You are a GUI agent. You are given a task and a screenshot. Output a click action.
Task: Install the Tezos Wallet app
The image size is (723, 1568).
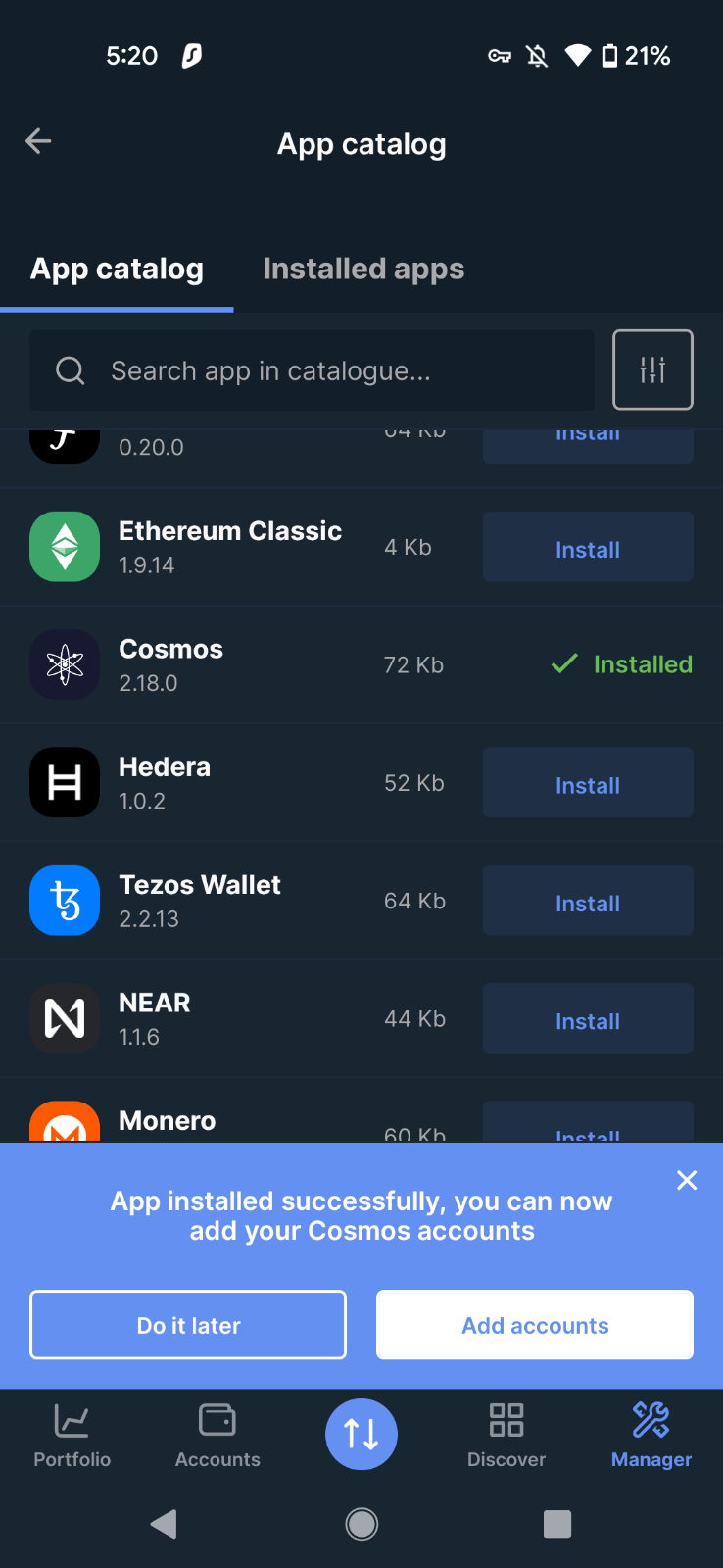pos(588,901)
